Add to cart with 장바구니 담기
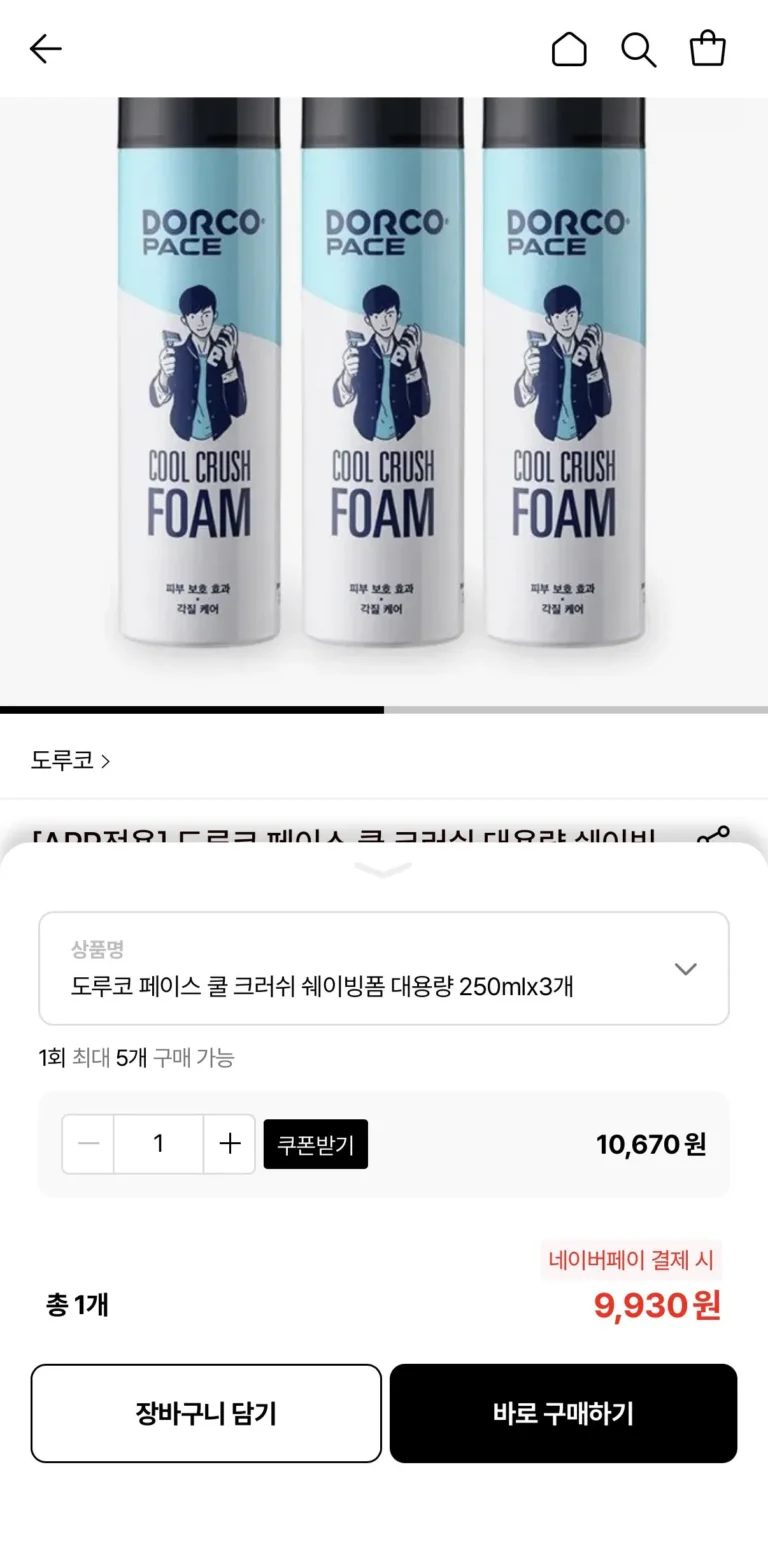 [x=206, y=1413]
